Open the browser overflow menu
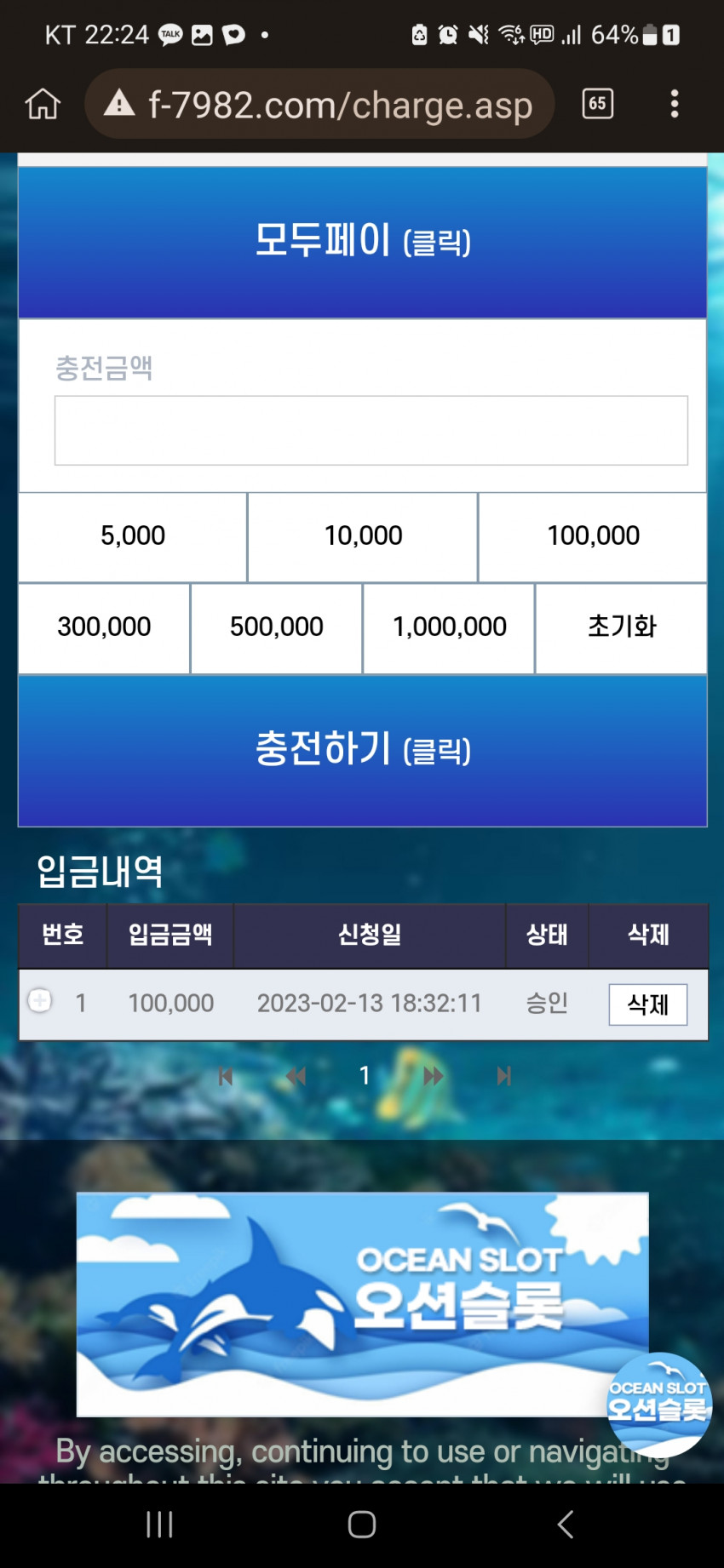This screenshot has width=724, height=1568. [674, 104]
